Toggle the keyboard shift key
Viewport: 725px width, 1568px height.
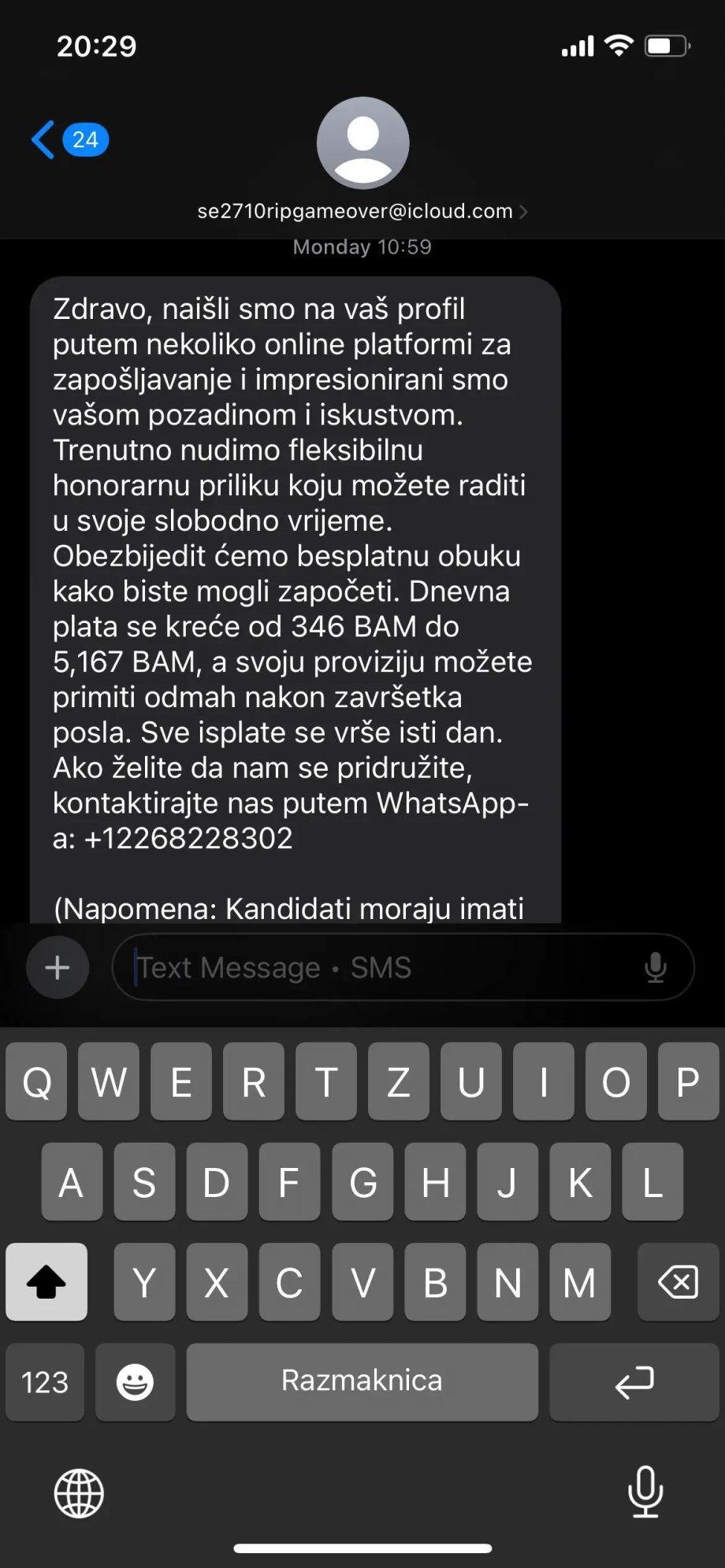tap(46, 1282)
